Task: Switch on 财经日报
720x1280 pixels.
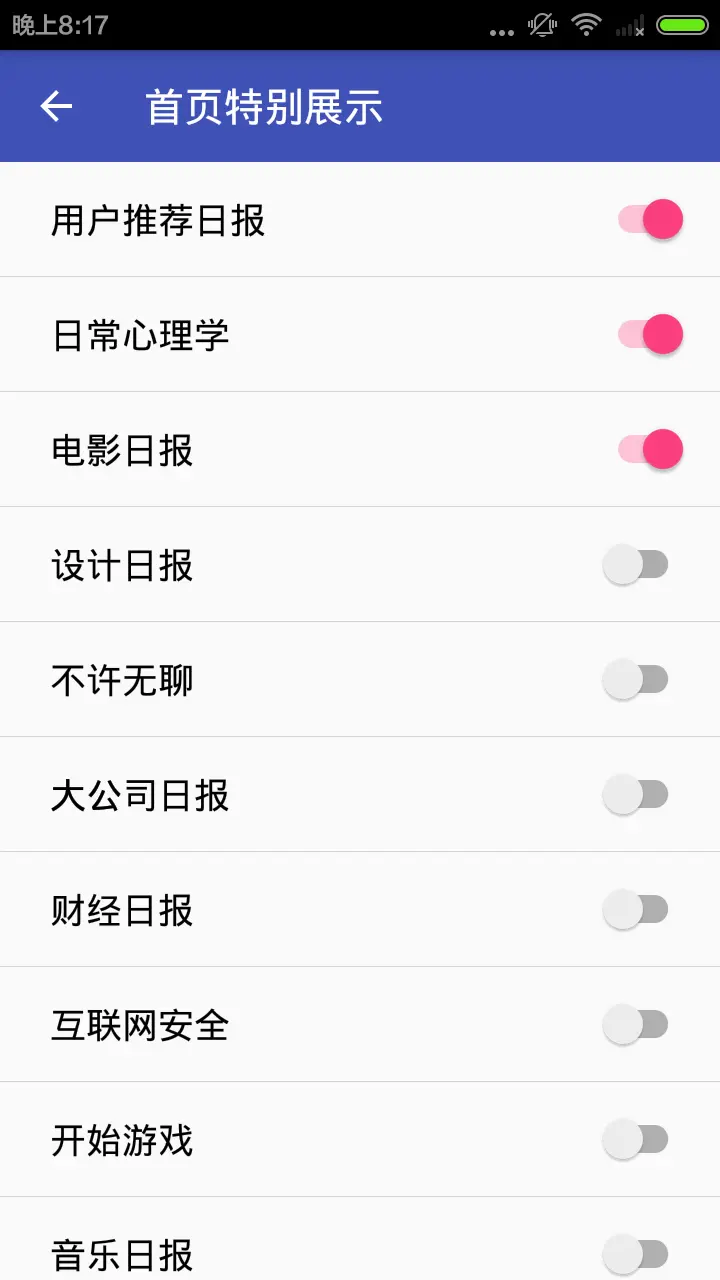Action: pyautogui.click(x=636, y=910)
